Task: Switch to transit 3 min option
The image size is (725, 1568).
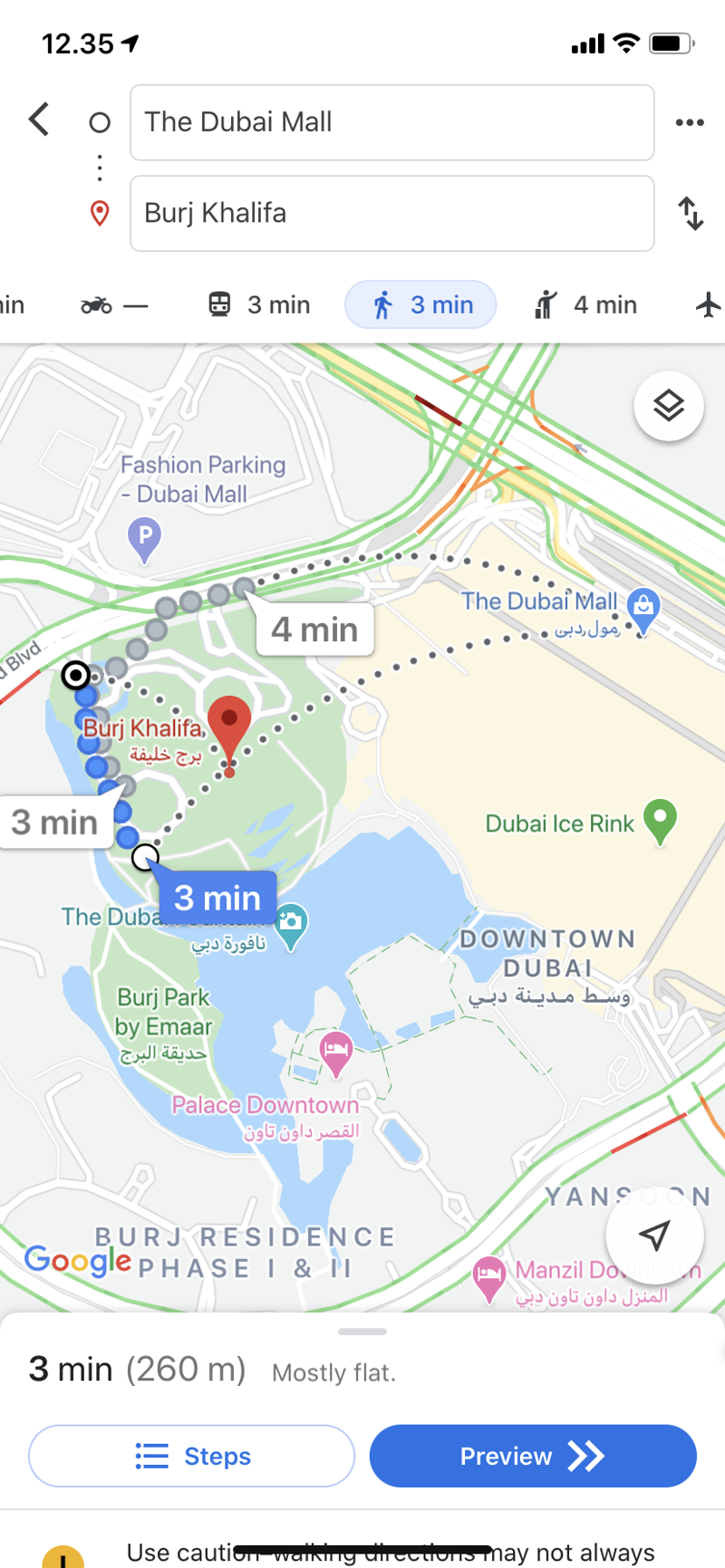Action: point(259,305)
